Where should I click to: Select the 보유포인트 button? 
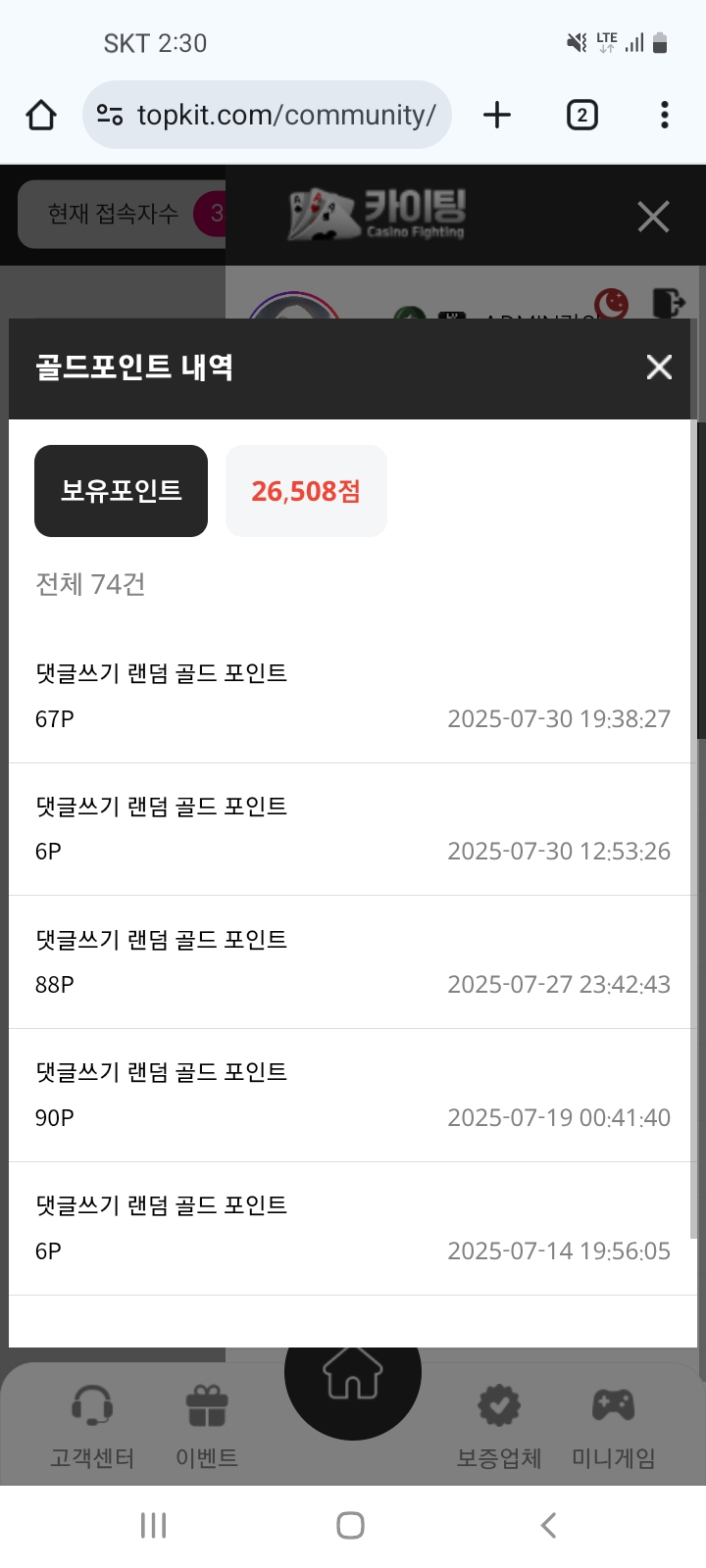(121, 491)
